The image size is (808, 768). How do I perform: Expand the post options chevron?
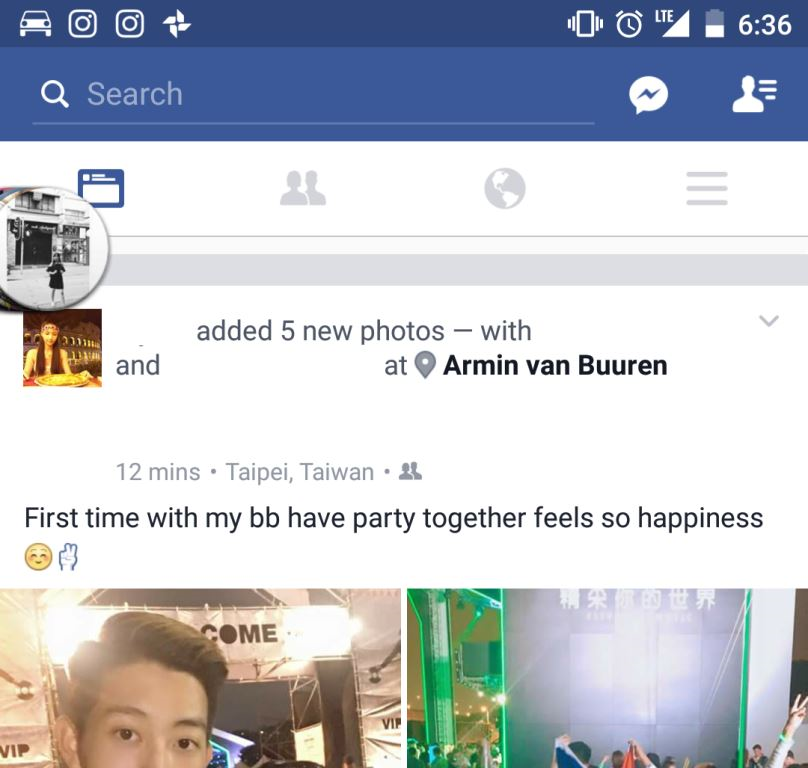[768, 321]
